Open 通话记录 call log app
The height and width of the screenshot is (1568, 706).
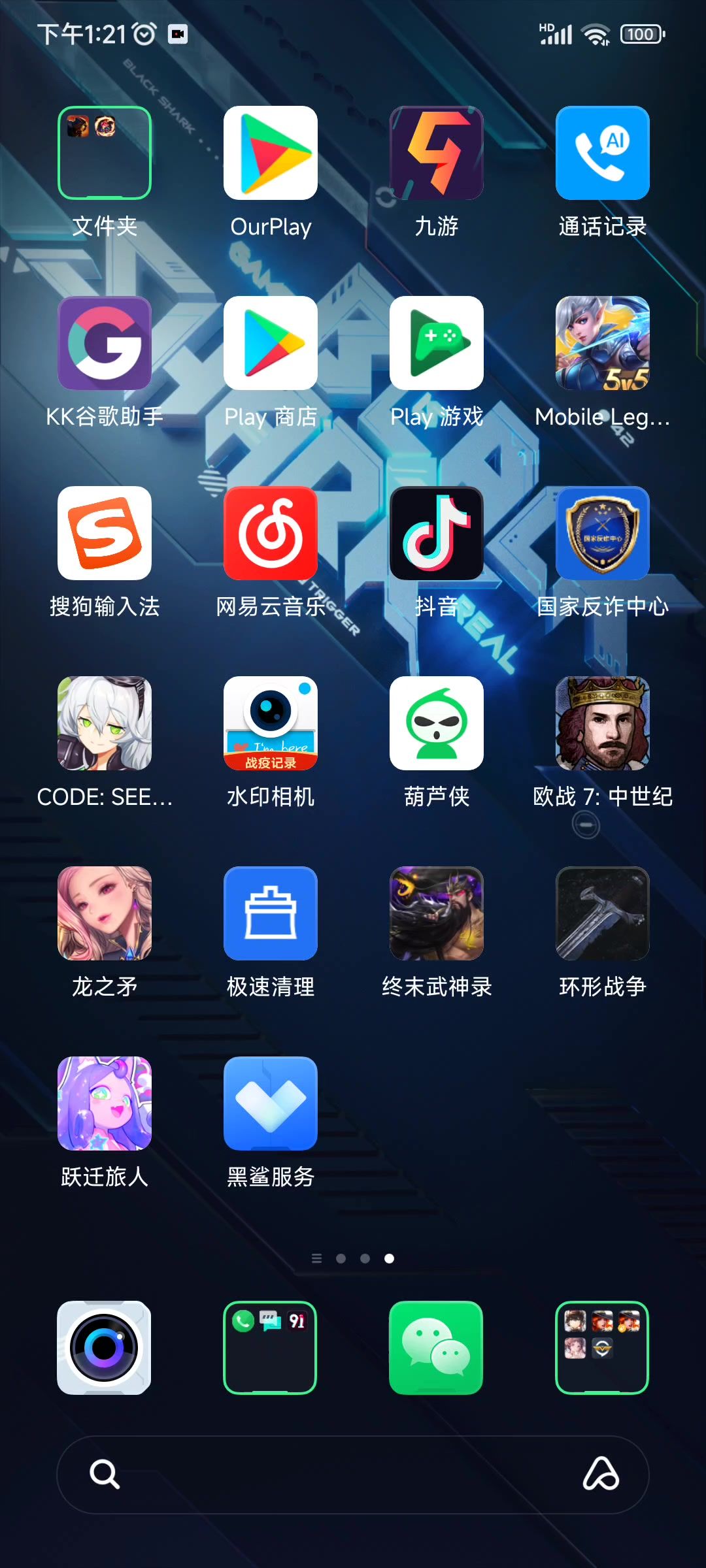[603, 153]
